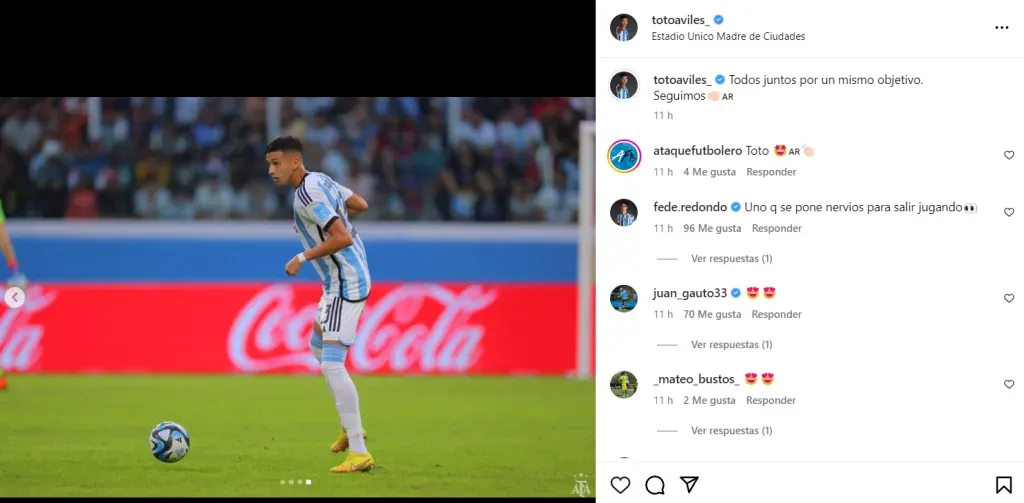This screenshot has width=1024, height=503.
Task: Expand replies under juan_gauto33's comment
Action: 731,345
